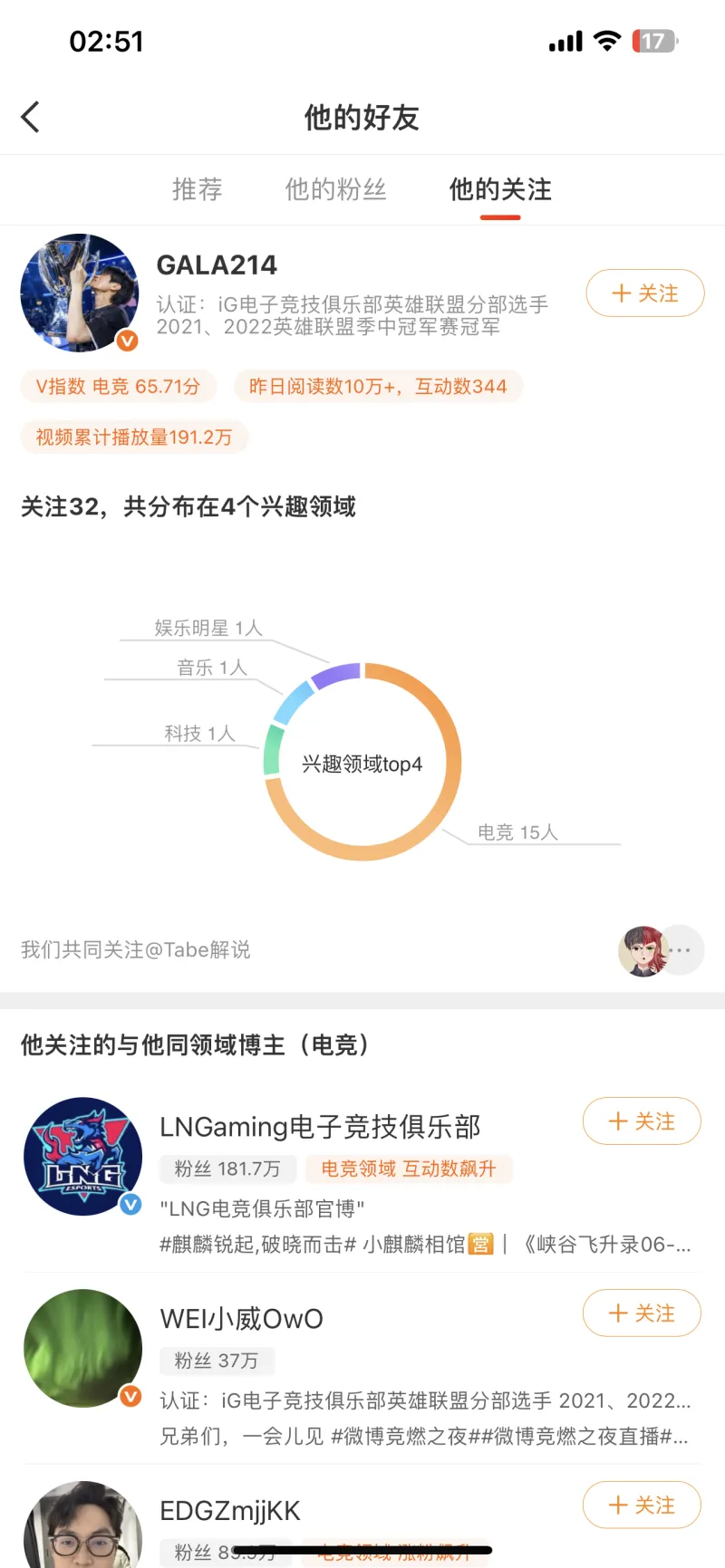
Task: Tap the Wi-Fi icon in the status bar
Action: click(607, 40)
